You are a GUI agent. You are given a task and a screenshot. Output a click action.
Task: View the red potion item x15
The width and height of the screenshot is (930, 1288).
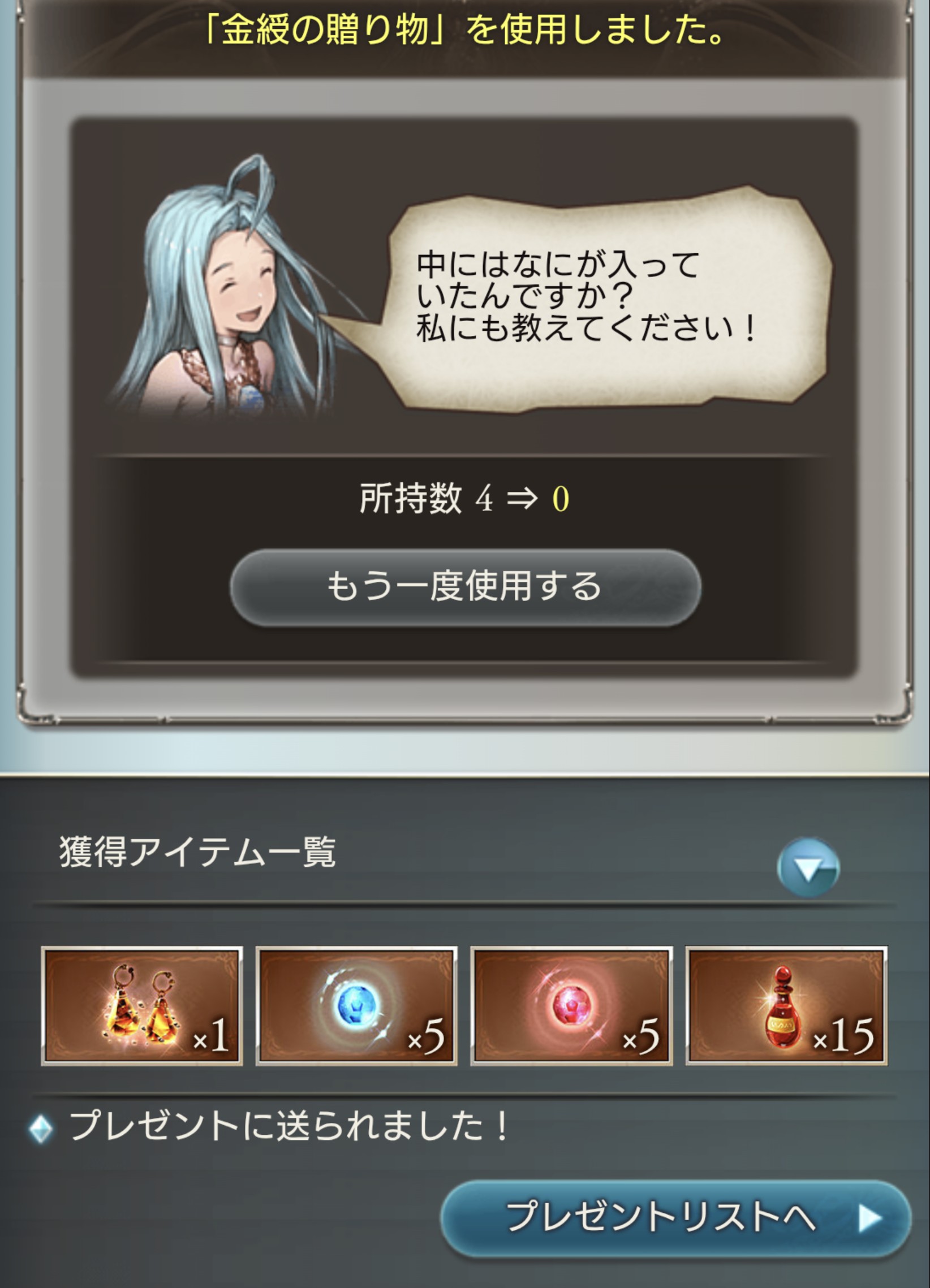click(x=786, y=1006)
